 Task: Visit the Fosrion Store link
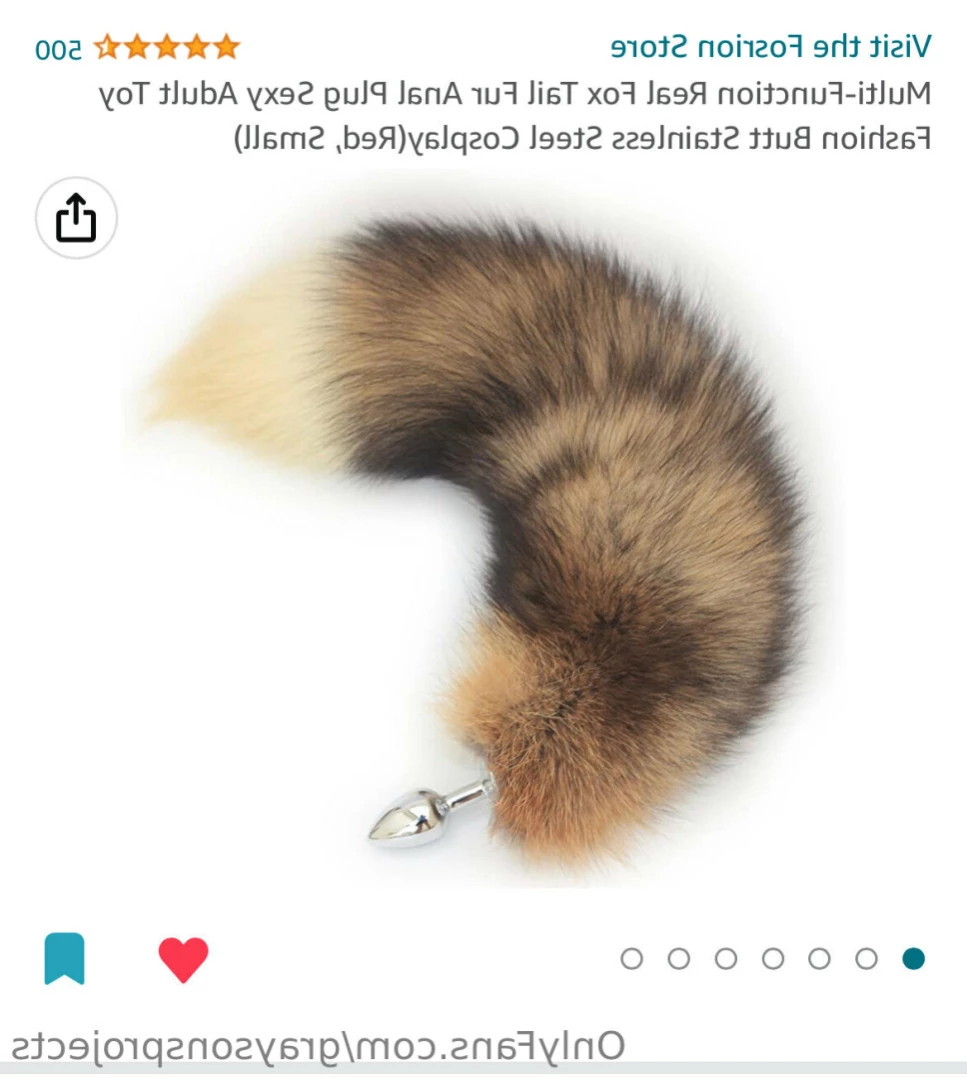click(x=770, y=46)
